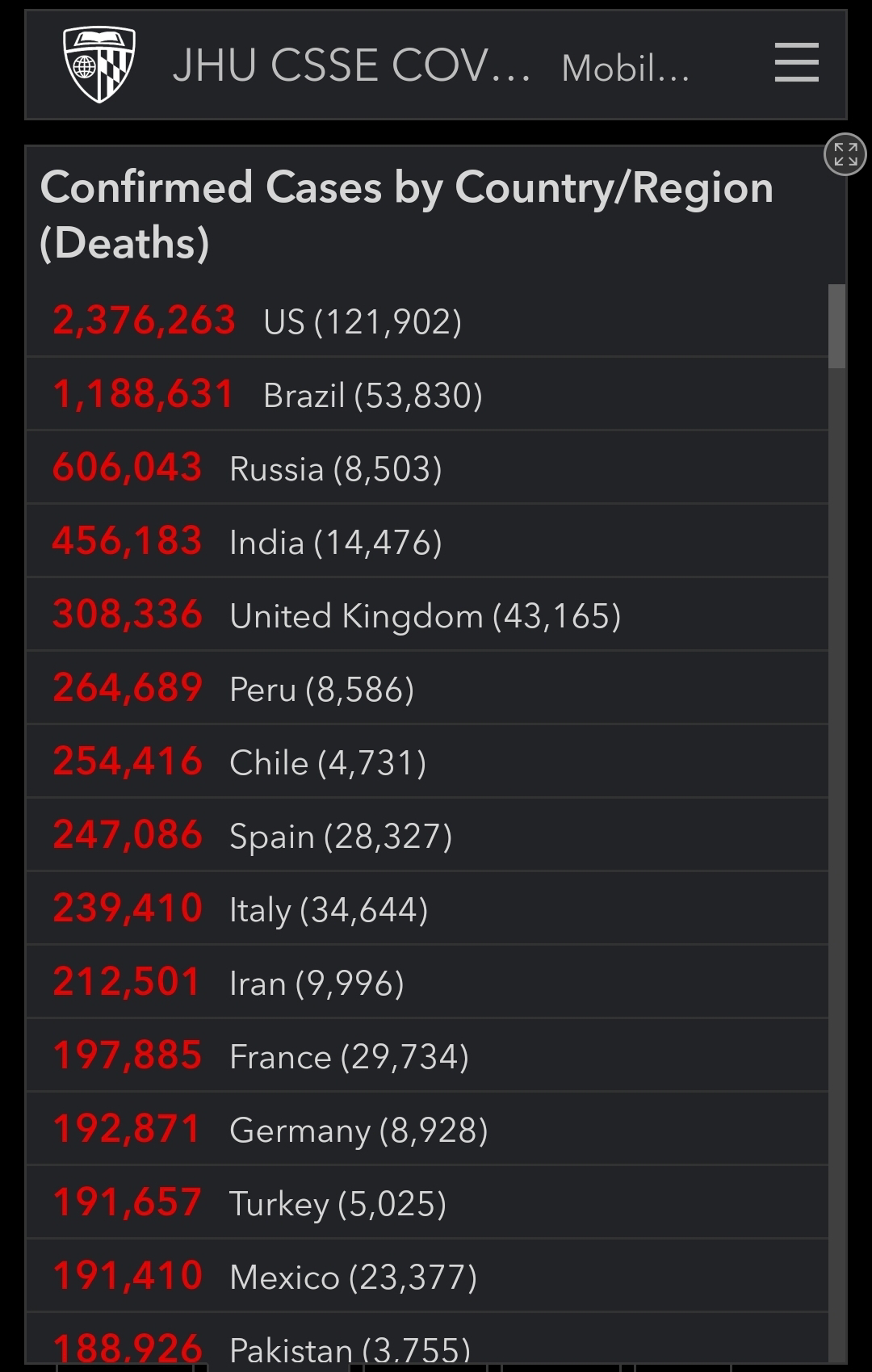Expand the confirmed cases panel to fullscreen

[x=845, y=154]
